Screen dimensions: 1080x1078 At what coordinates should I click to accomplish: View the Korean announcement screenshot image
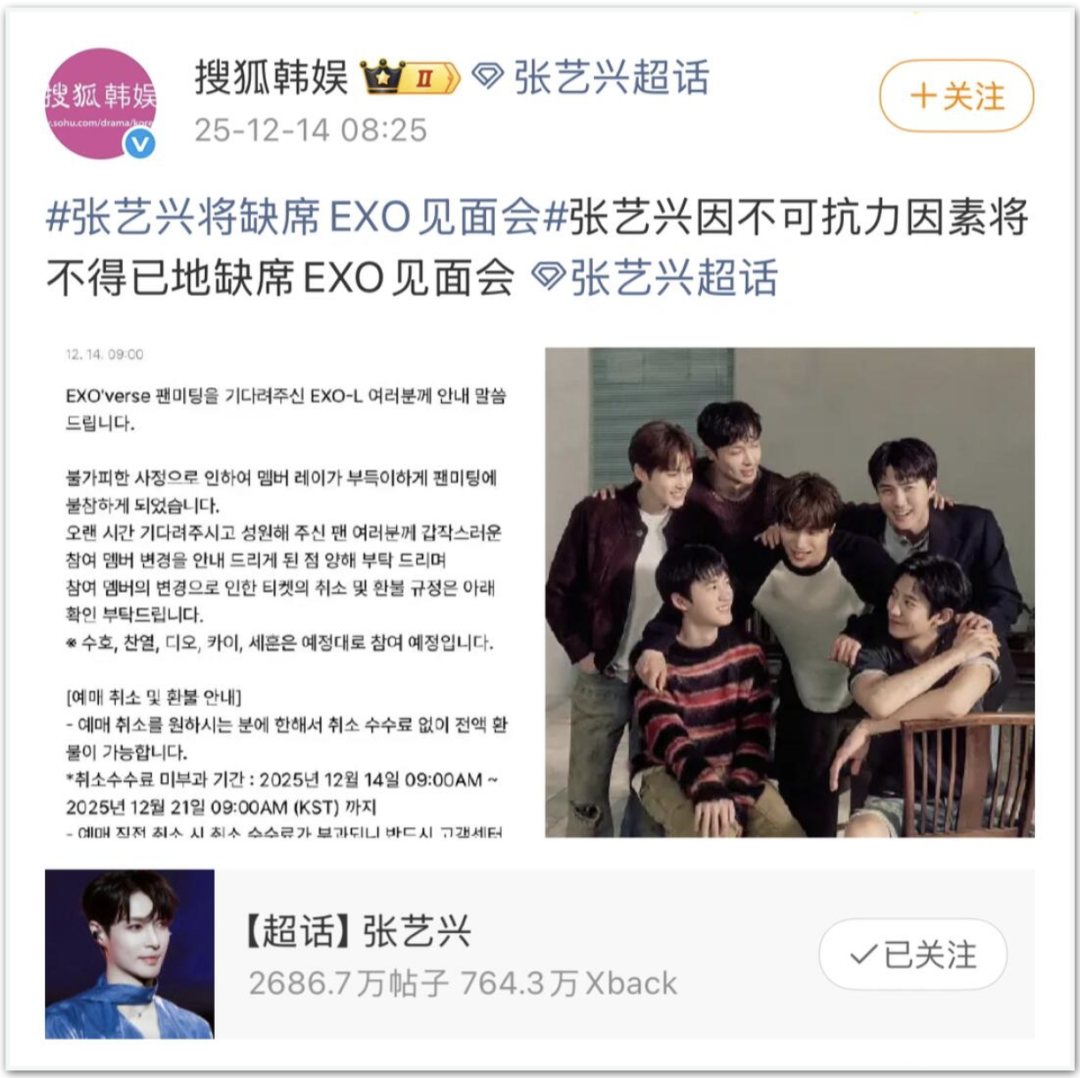point(290,592)
